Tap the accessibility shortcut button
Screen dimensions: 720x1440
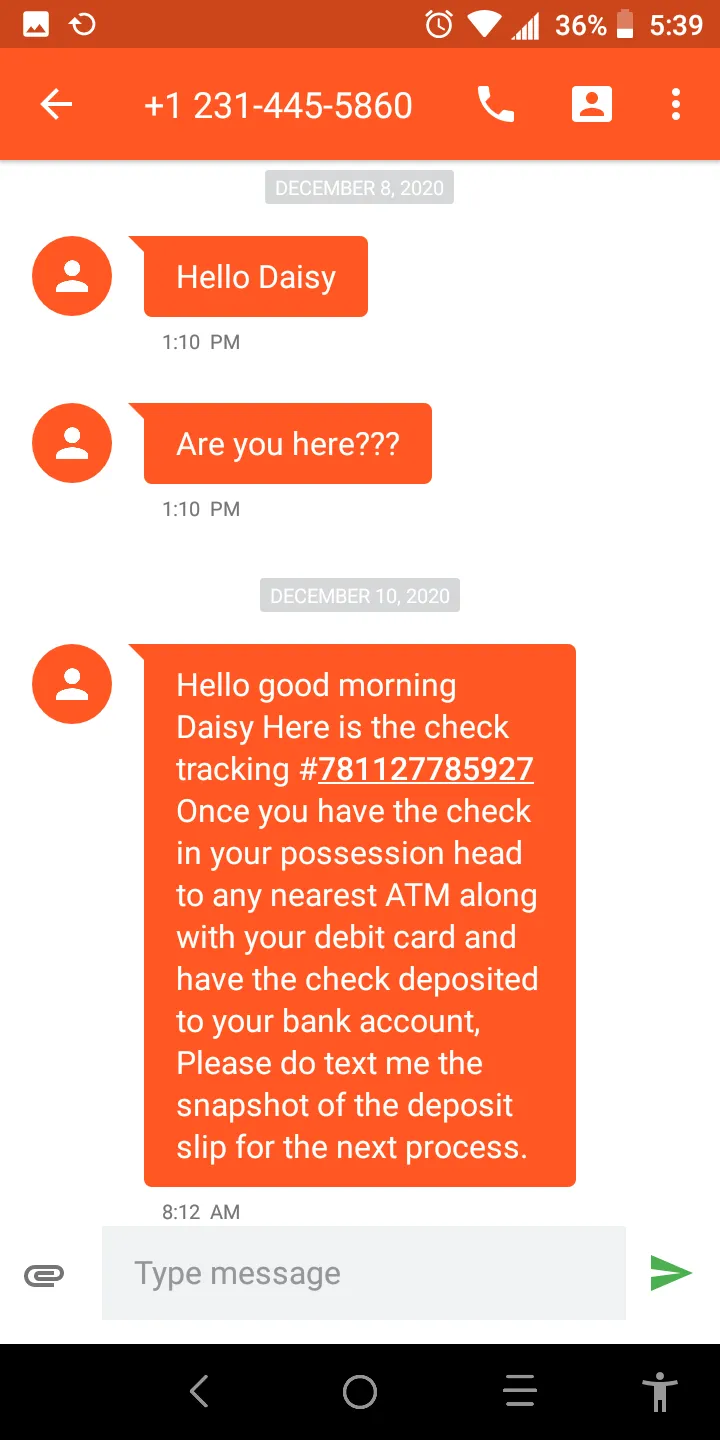660,1391
